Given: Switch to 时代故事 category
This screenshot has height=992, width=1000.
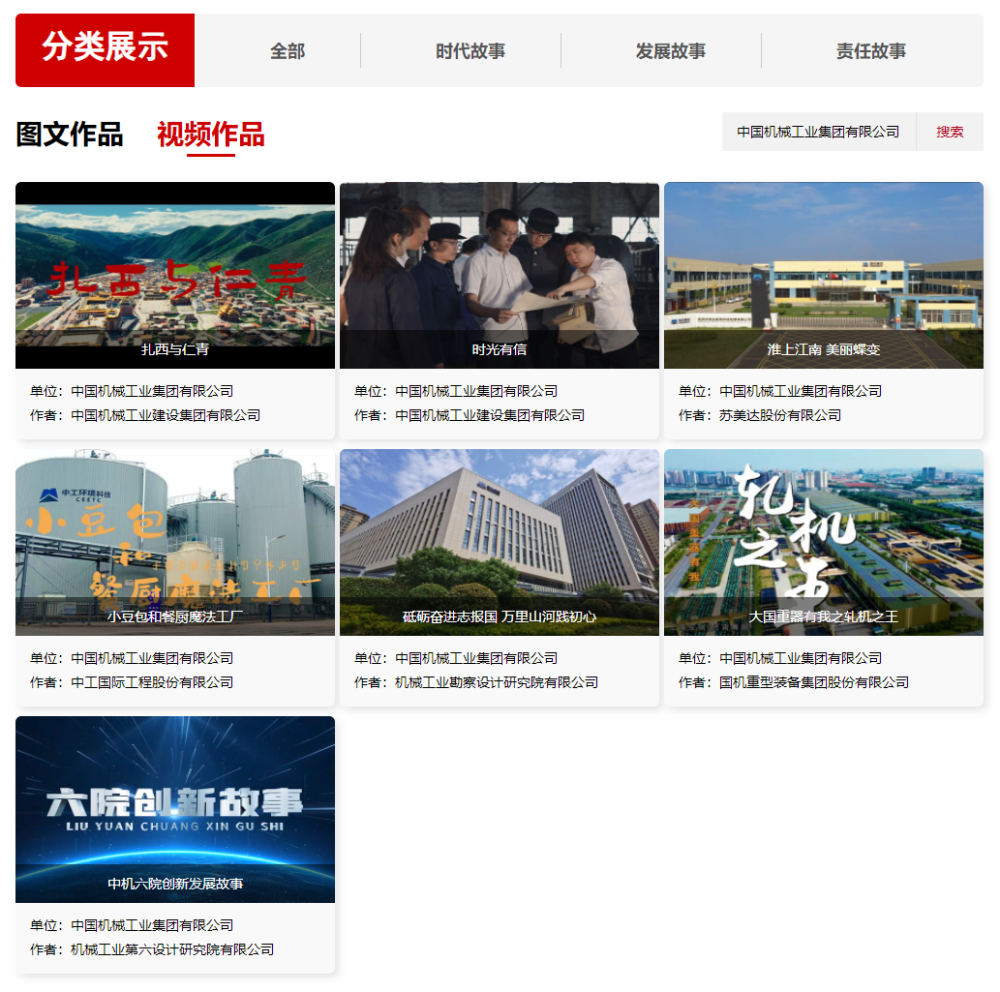Looking at the screenshot, I should (x=470, y=51).
